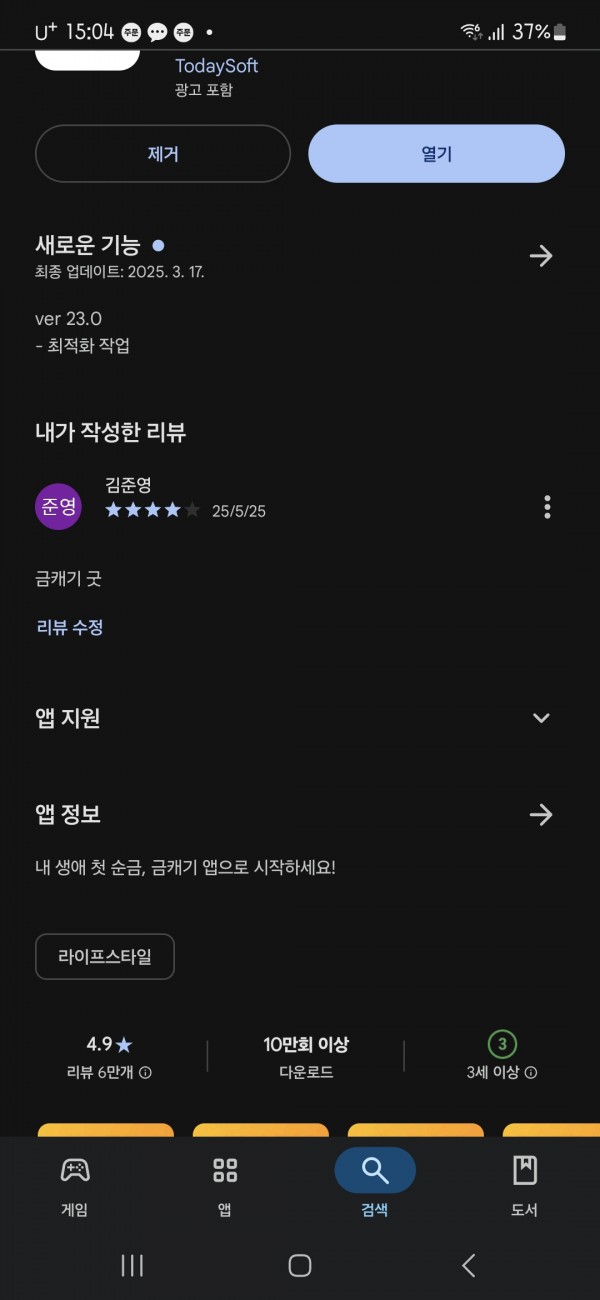Open the app with 열기 button

click(x=436, y=154)
